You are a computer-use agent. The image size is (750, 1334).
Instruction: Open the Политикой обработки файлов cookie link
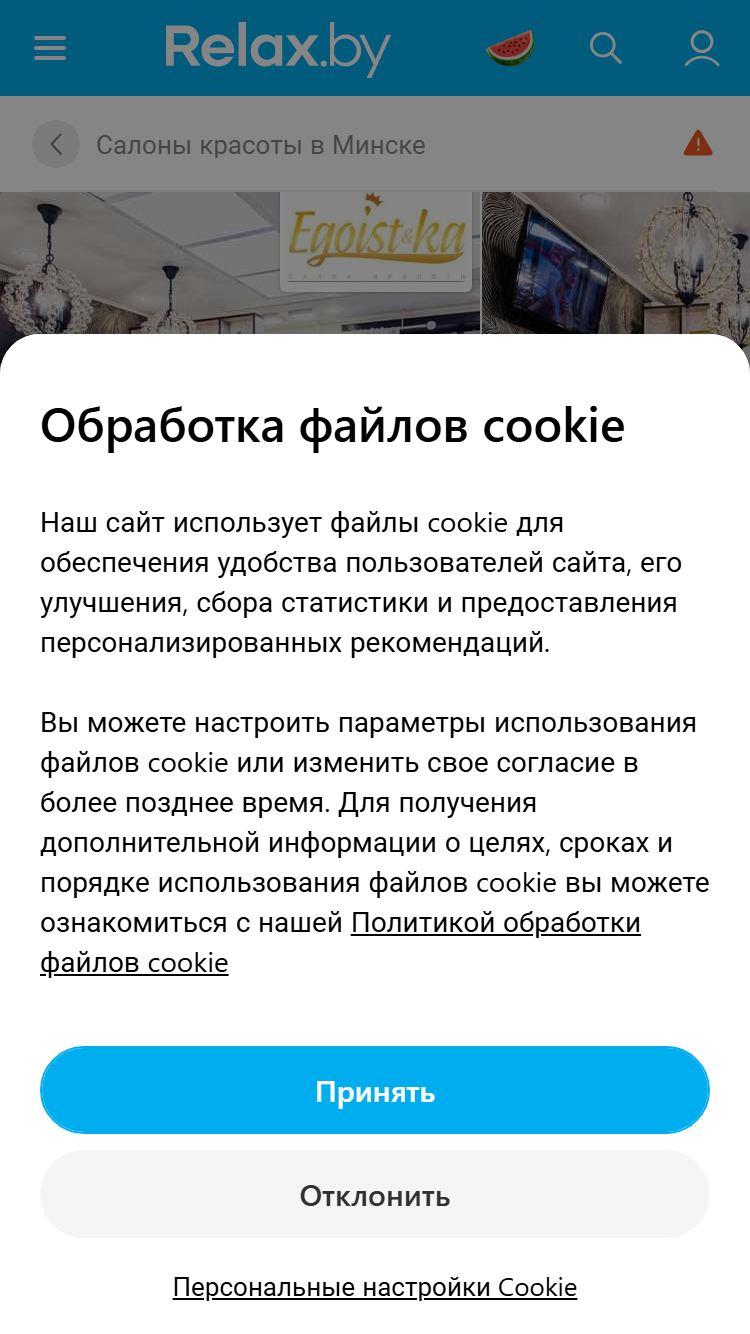pyautogui.click(x=340, y=942)
